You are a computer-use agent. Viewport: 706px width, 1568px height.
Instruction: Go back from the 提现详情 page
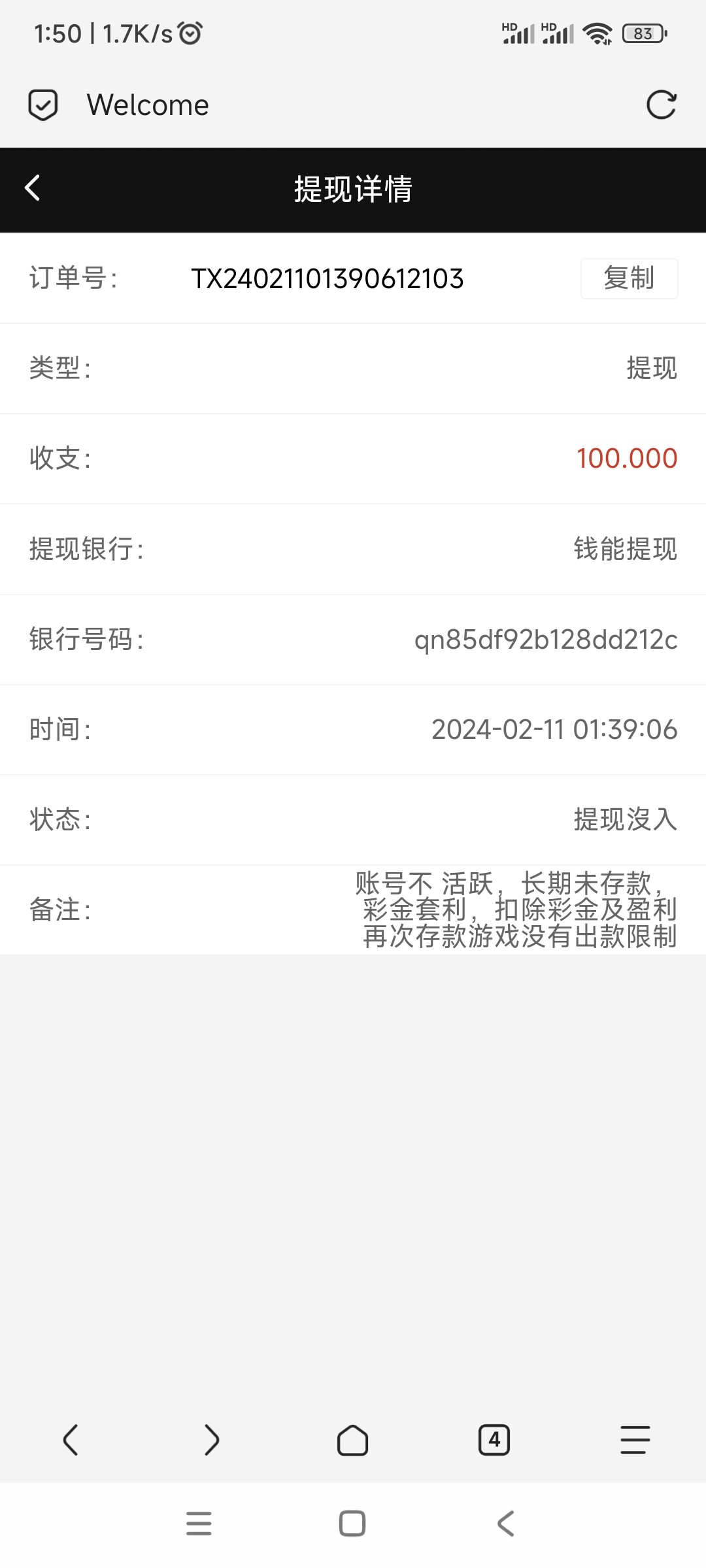click(33, 188)
